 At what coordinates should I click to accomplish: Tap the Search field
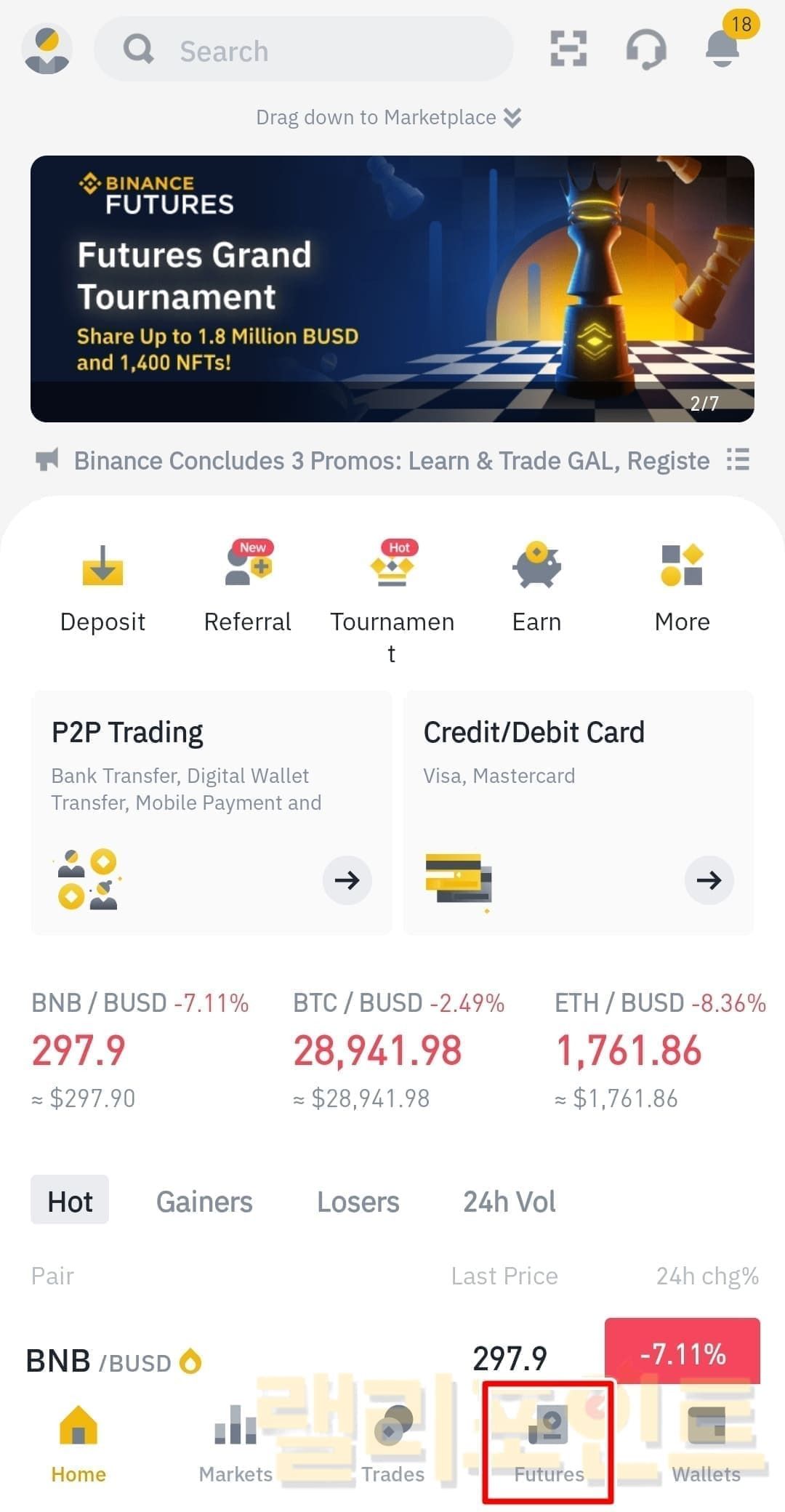click(x=304, y=50)
